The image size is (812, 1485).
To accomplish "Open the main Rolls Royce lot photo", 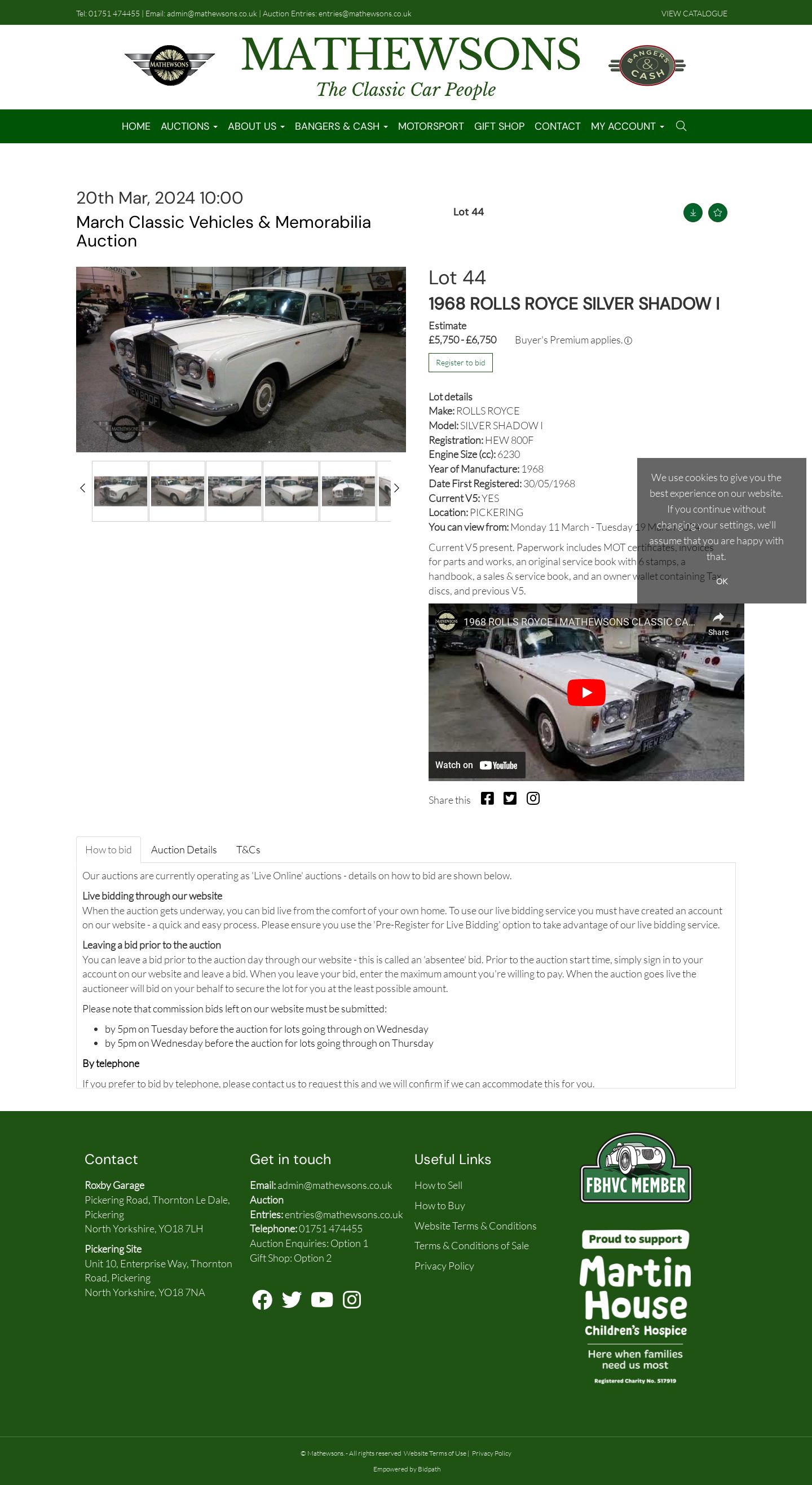I will coord(241,359).
